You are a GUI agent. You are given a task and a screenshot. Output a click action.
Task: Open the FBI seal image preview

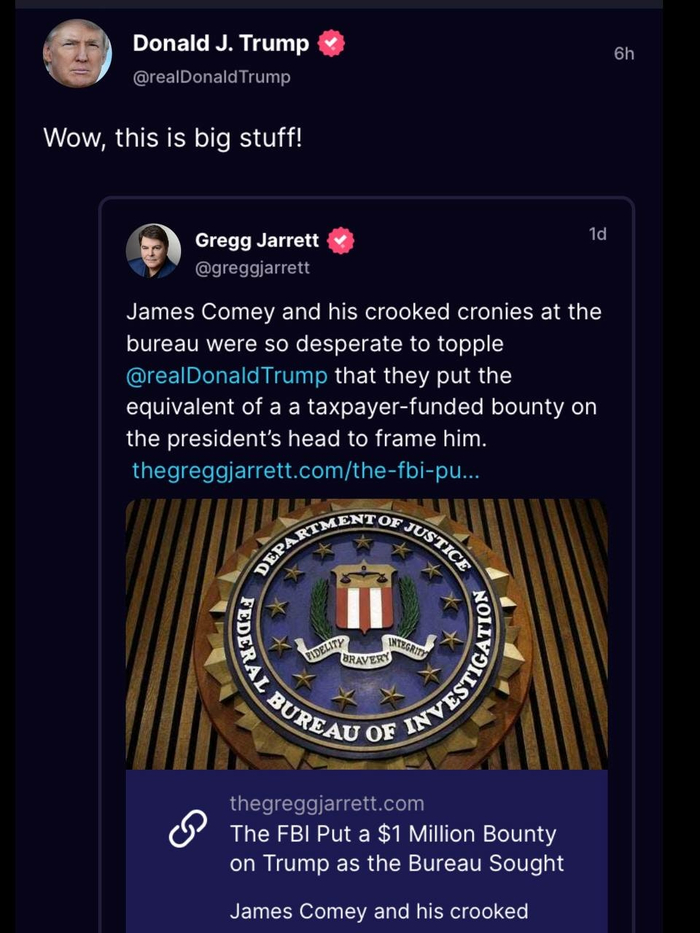point(366,633)
